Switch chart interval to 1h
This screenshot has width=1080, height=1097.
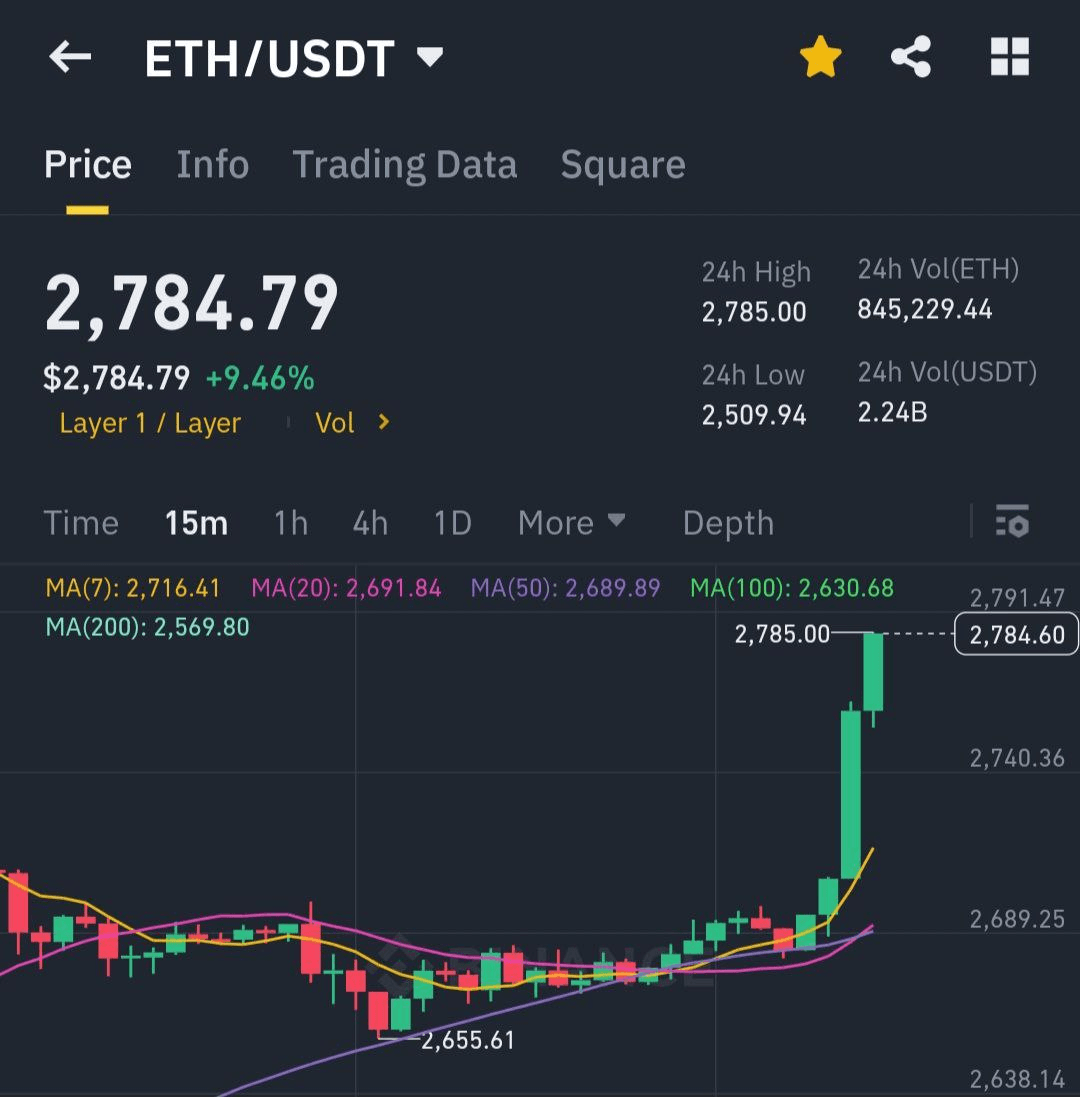point(291,523)
